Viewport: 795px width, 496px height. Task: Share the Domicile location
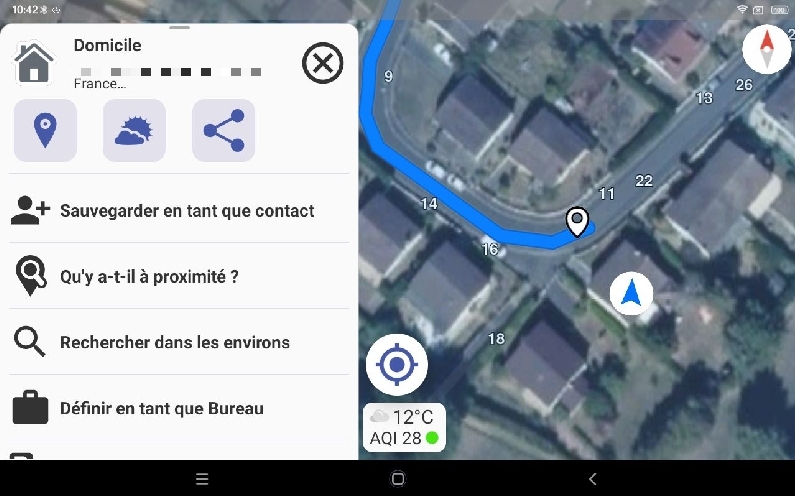click(x=223, y=130)
